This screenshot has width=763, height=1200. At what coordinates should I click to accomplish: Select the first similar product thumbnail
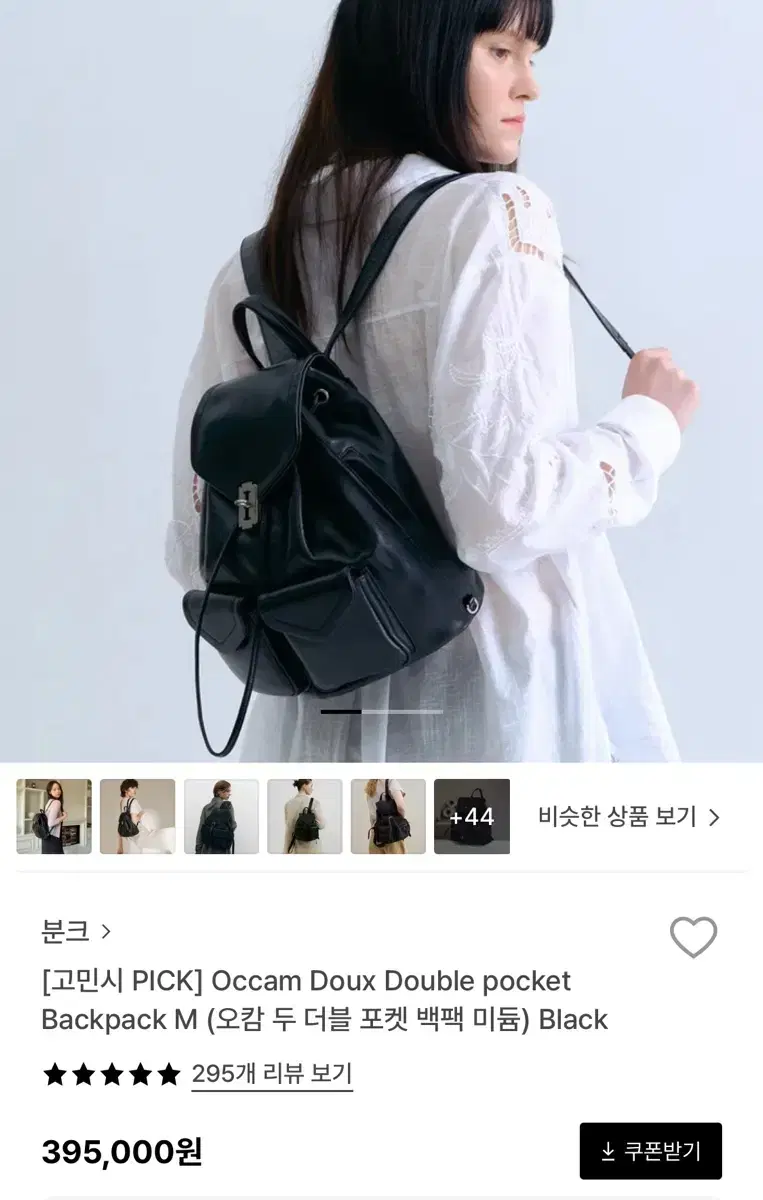tap(54, 817)
